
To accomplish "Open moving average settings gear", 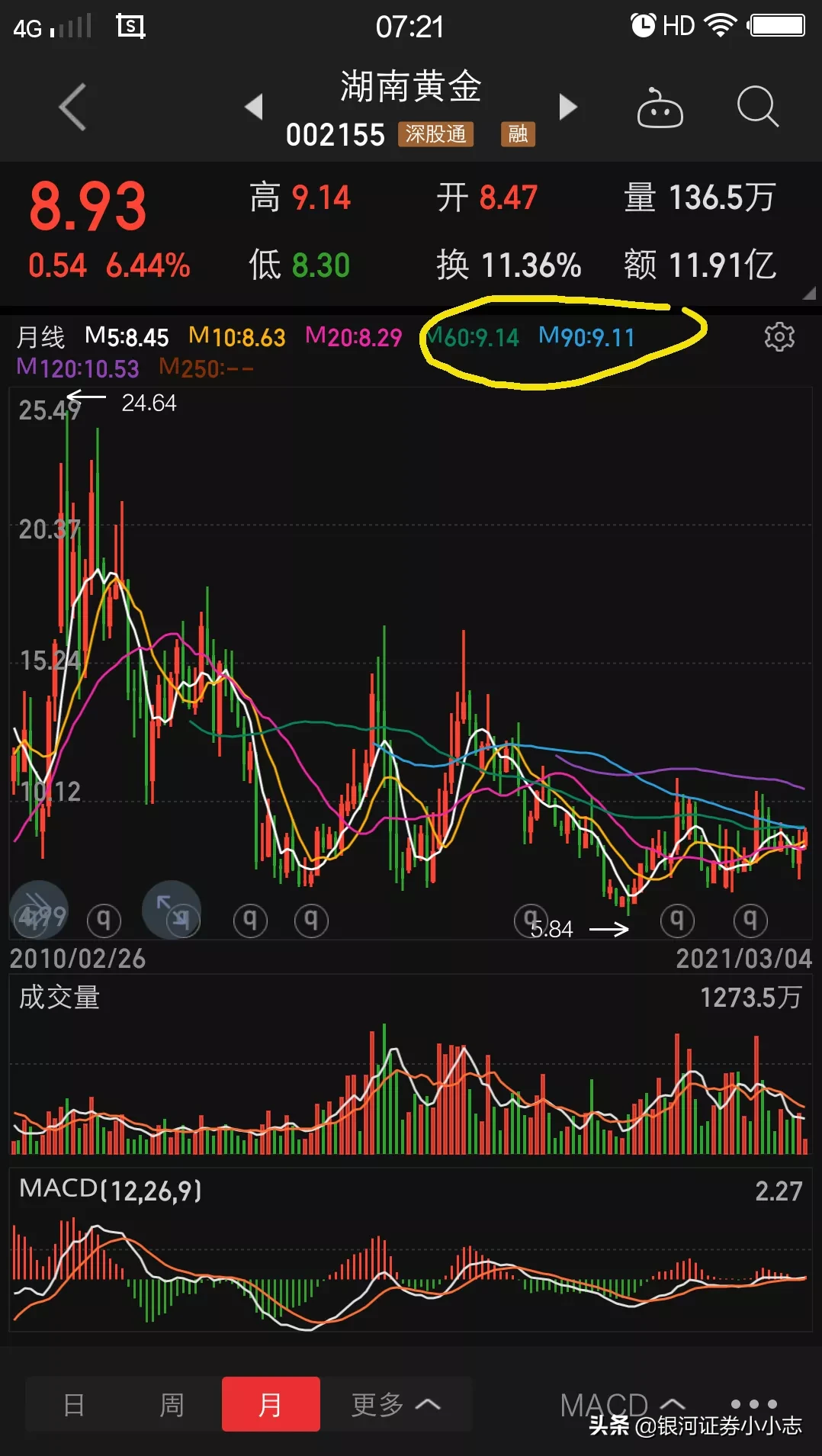I will (x=779, y=336).
